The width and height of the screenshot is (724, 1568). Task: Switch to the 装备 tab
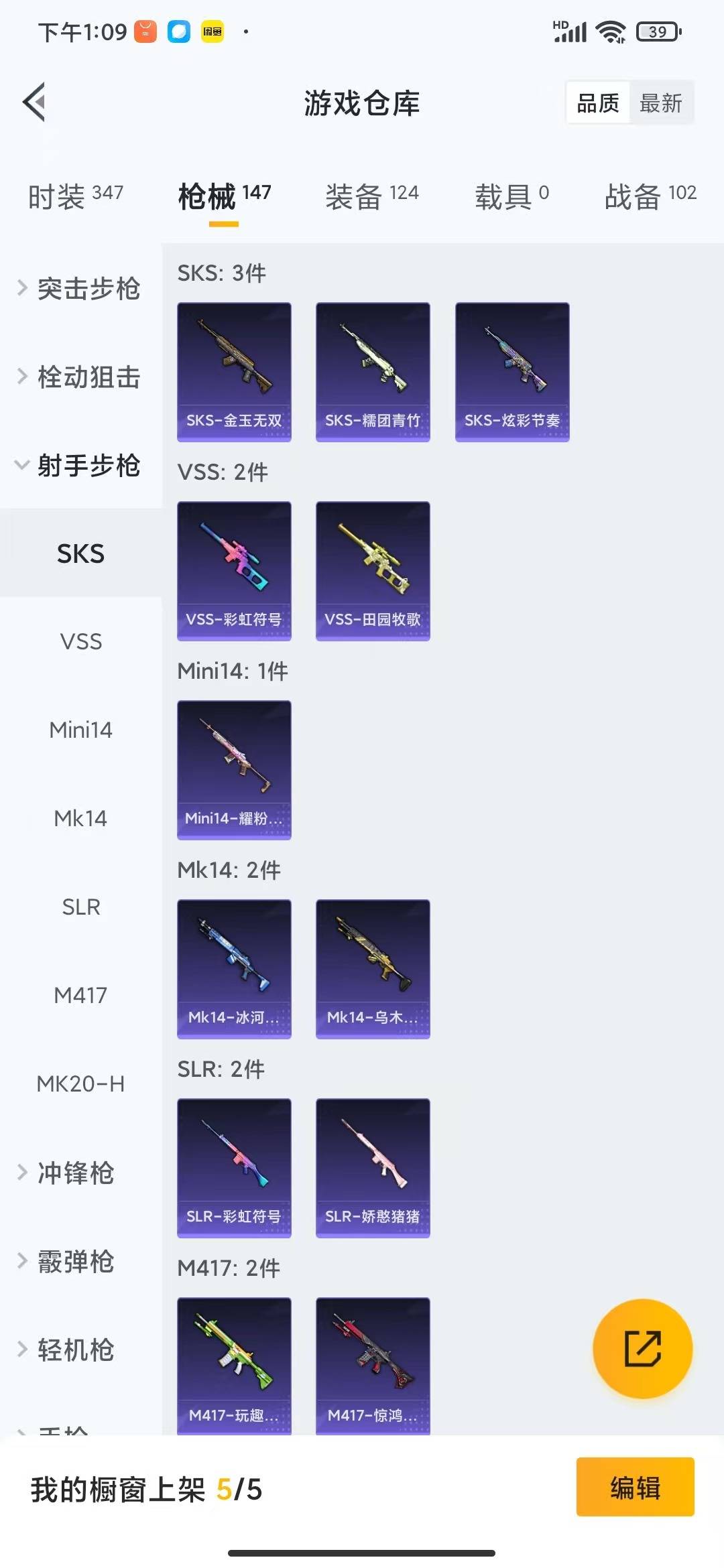coord(371,196)
